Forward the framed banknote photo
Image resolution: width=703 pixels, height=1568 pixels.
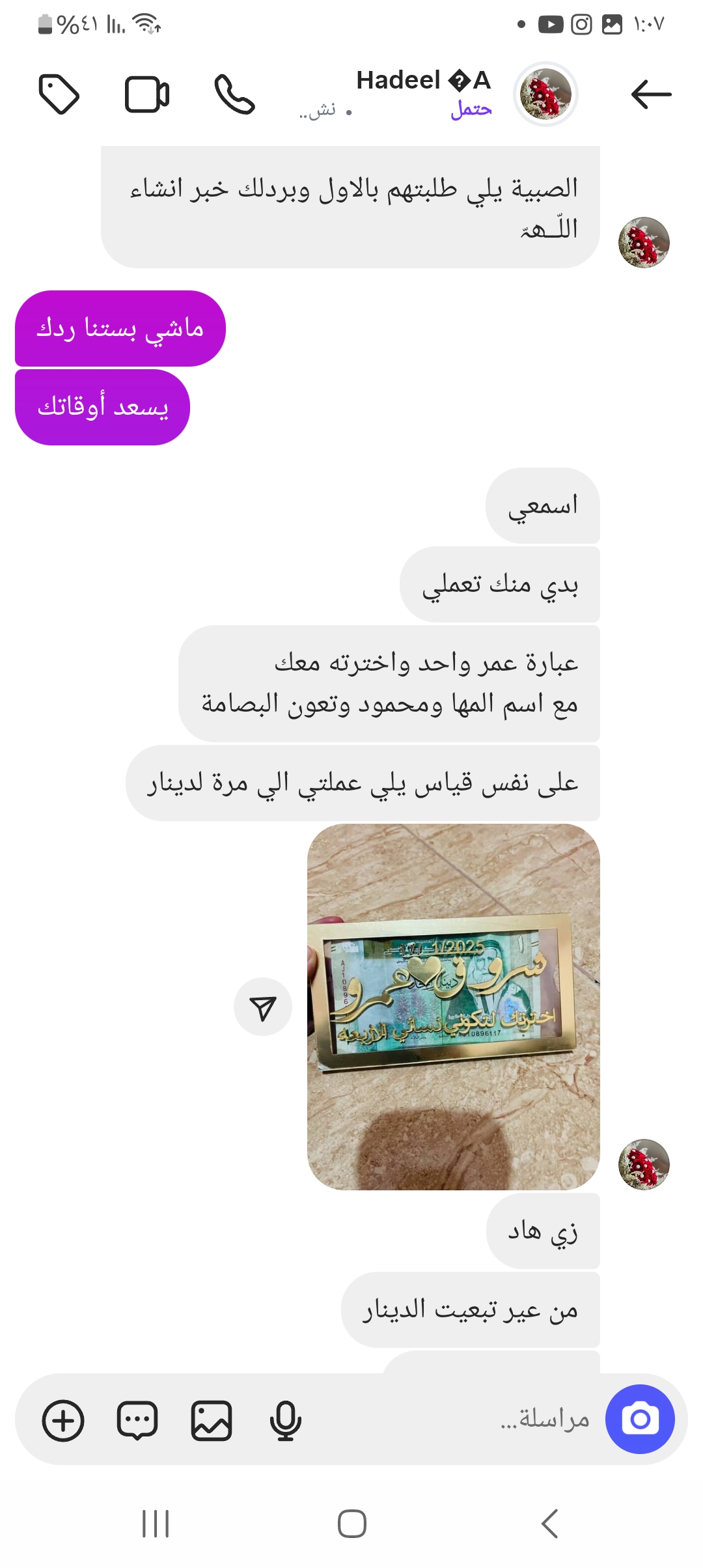(x=262, y=1007)
